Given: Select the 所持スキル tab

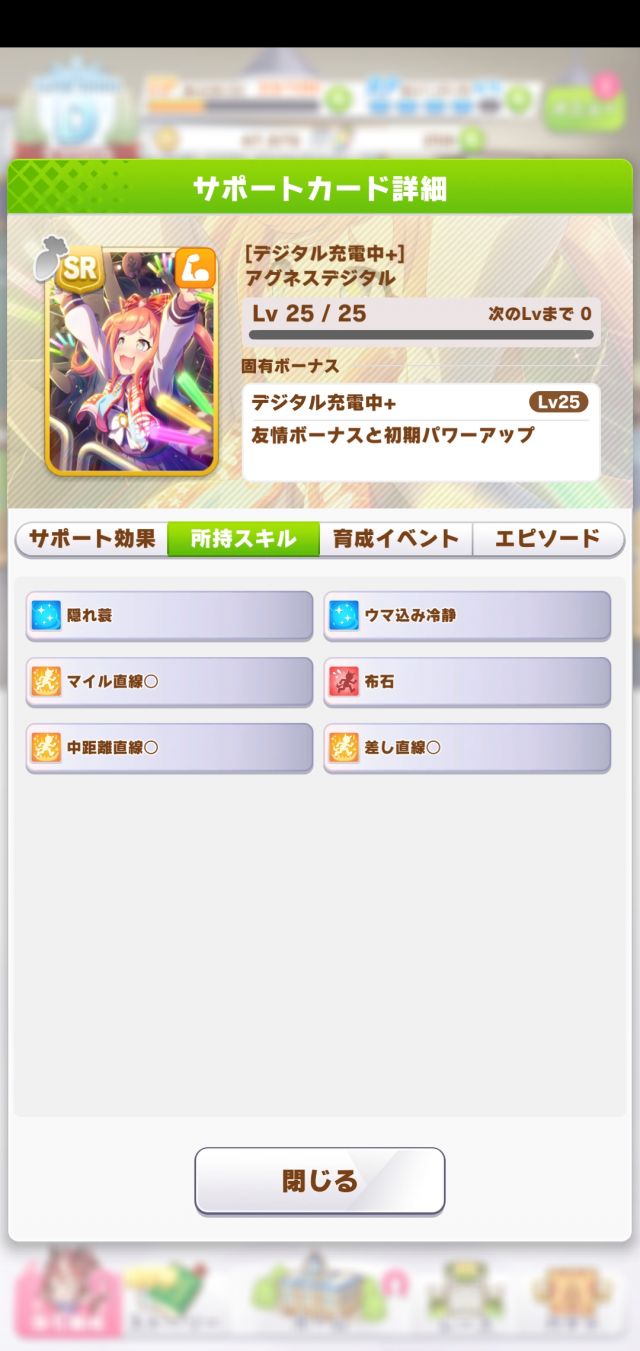Looking at the screenshot, I should (244, 539).
